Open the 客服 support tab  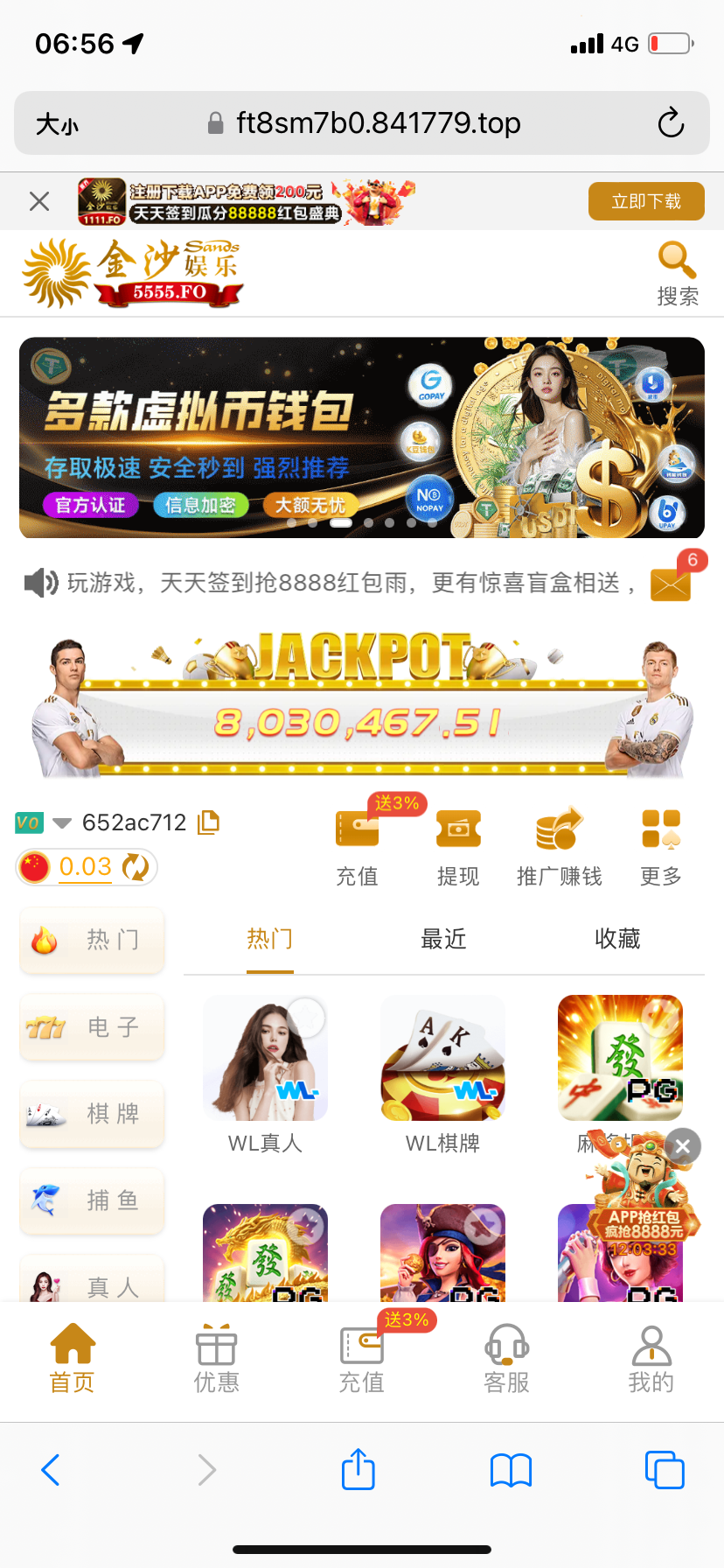(506, 1359)
